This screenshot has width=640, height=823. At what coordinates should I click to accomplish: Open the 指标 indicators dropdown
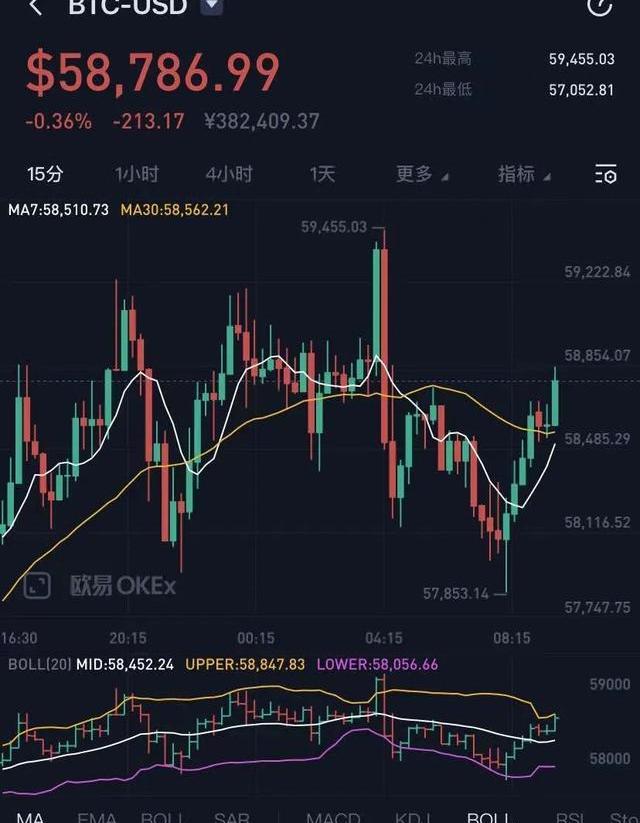(x=523, y=174)
